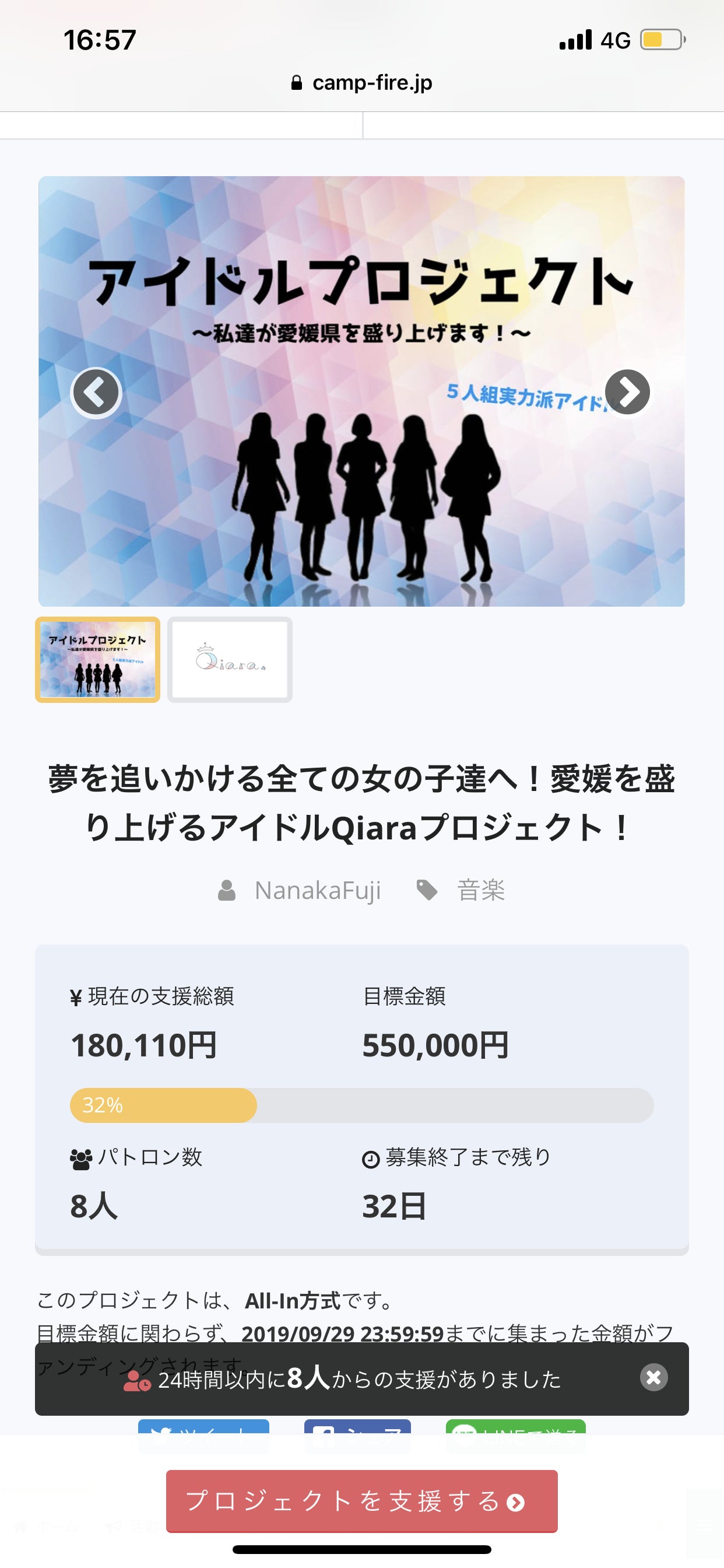Show the previous carousel image
The image size is (724, 1568).
point(96,393)
